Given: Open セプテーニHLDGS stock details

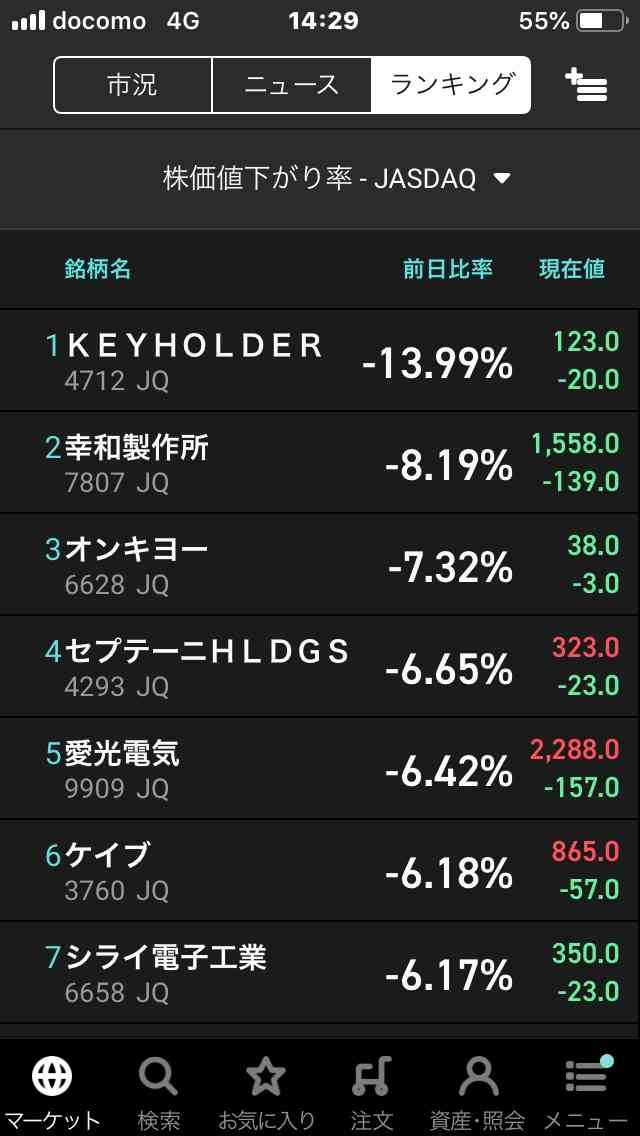Looking at the screenshot, I should point(320,667).
